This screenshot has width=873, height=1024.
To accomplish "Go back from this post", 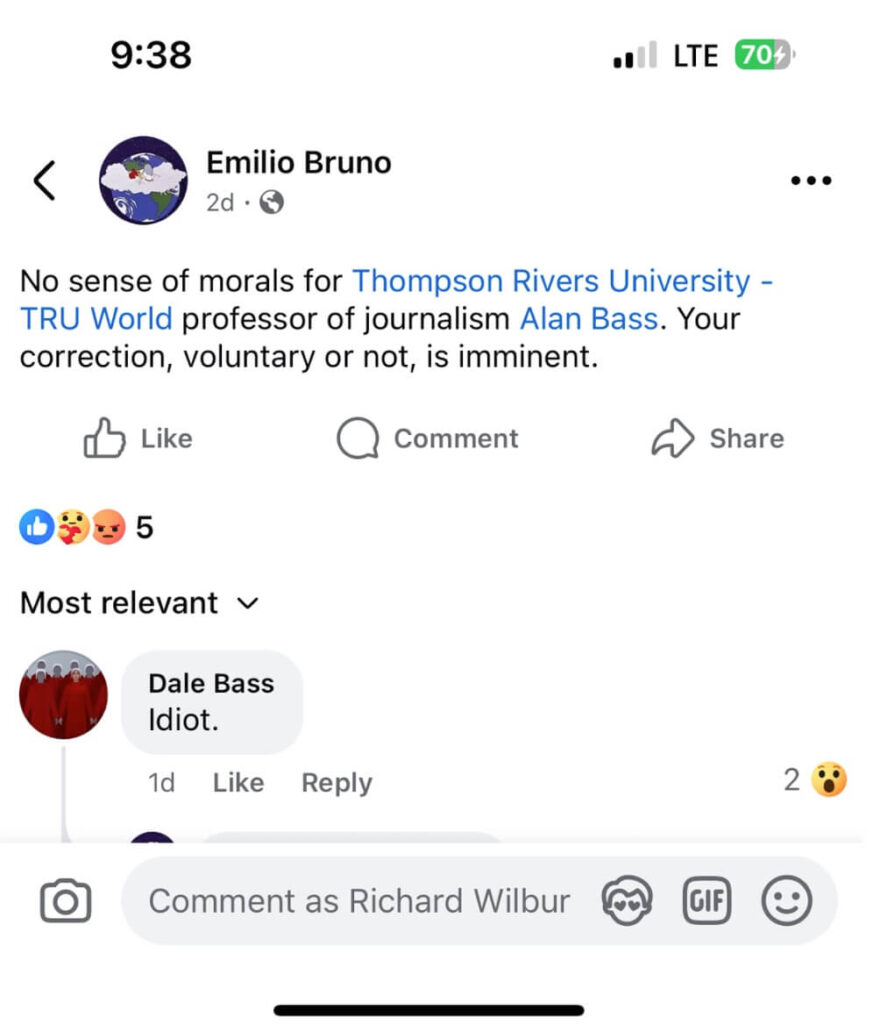I will (44, 181).
